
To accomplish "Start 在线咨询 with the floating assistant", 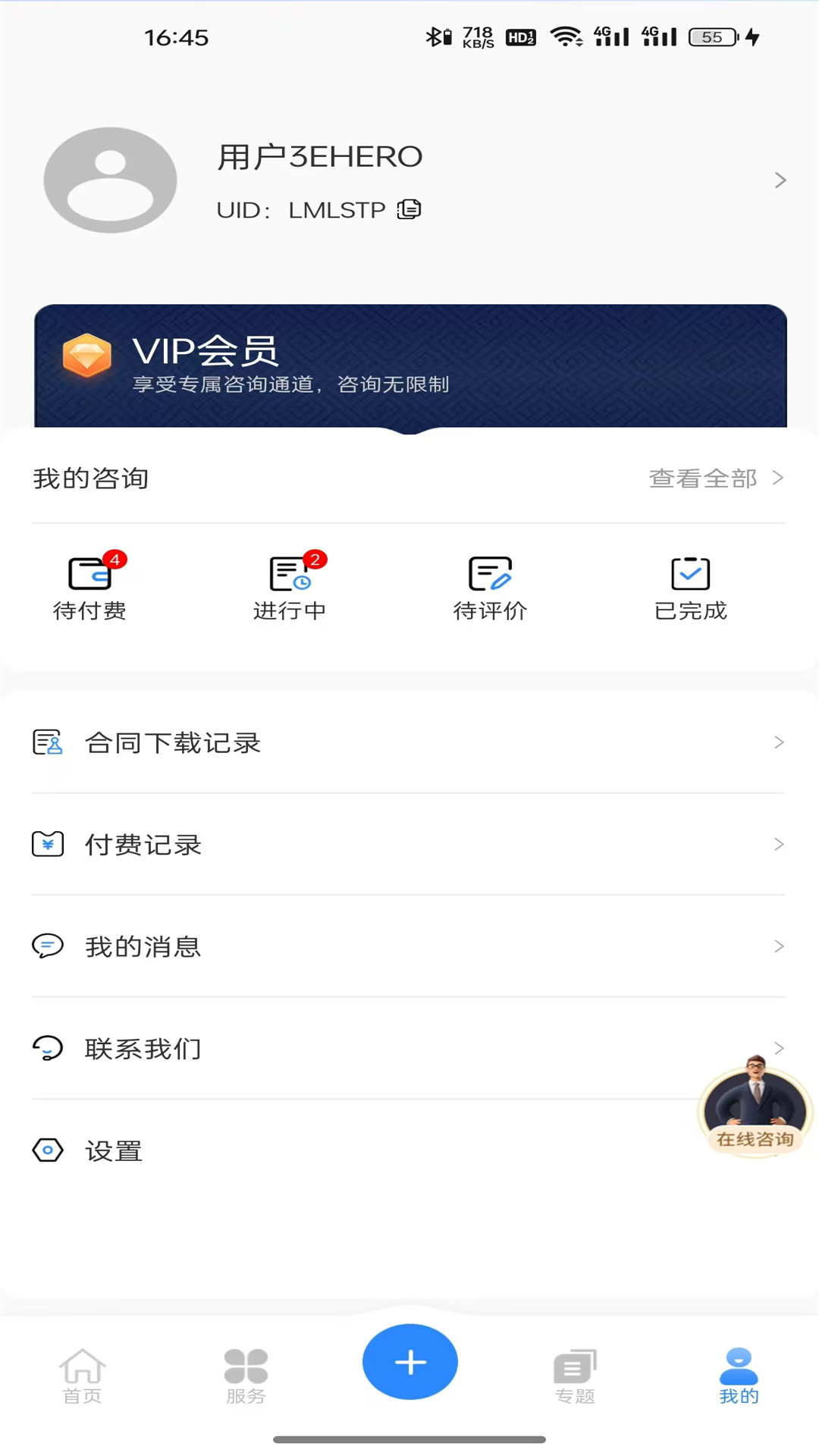I will point(755,1107).
